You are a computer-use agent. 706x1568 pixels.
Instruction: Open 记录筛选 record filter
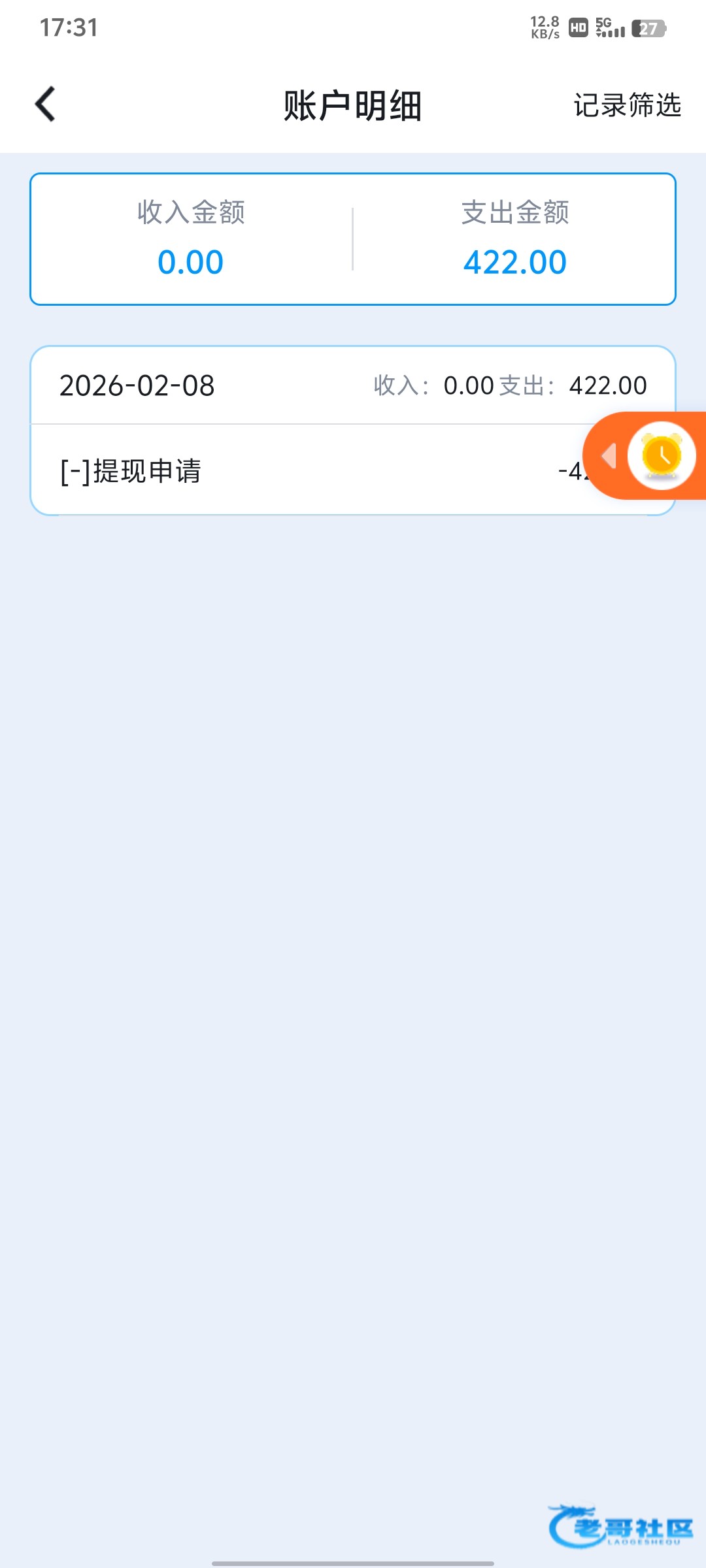pyautogui.click(x=627, y=105)
